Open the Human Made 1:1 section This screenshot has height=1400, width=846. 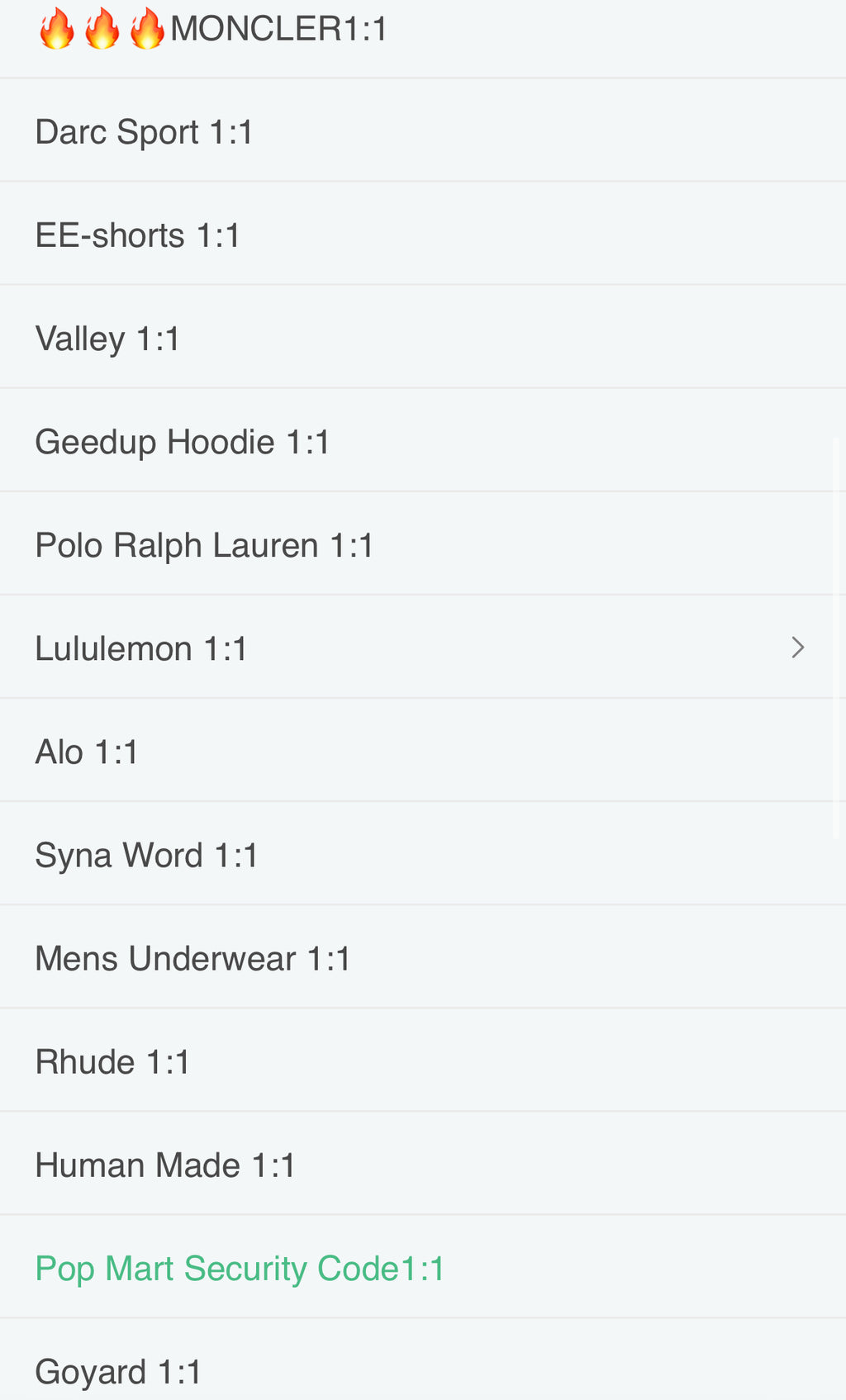click(165, 1164)
